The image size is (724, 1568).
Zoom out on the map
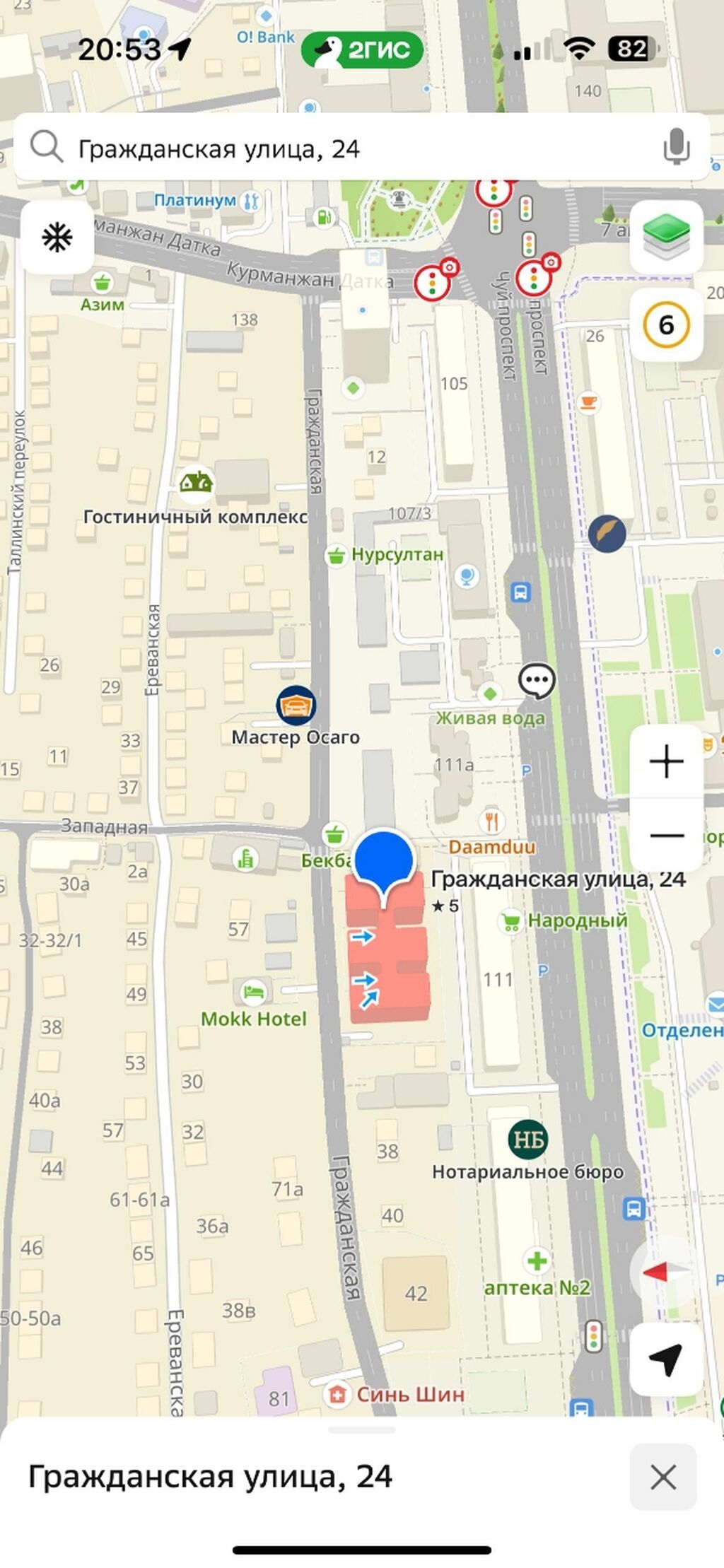pyautogui.click(x=666, y=836)
